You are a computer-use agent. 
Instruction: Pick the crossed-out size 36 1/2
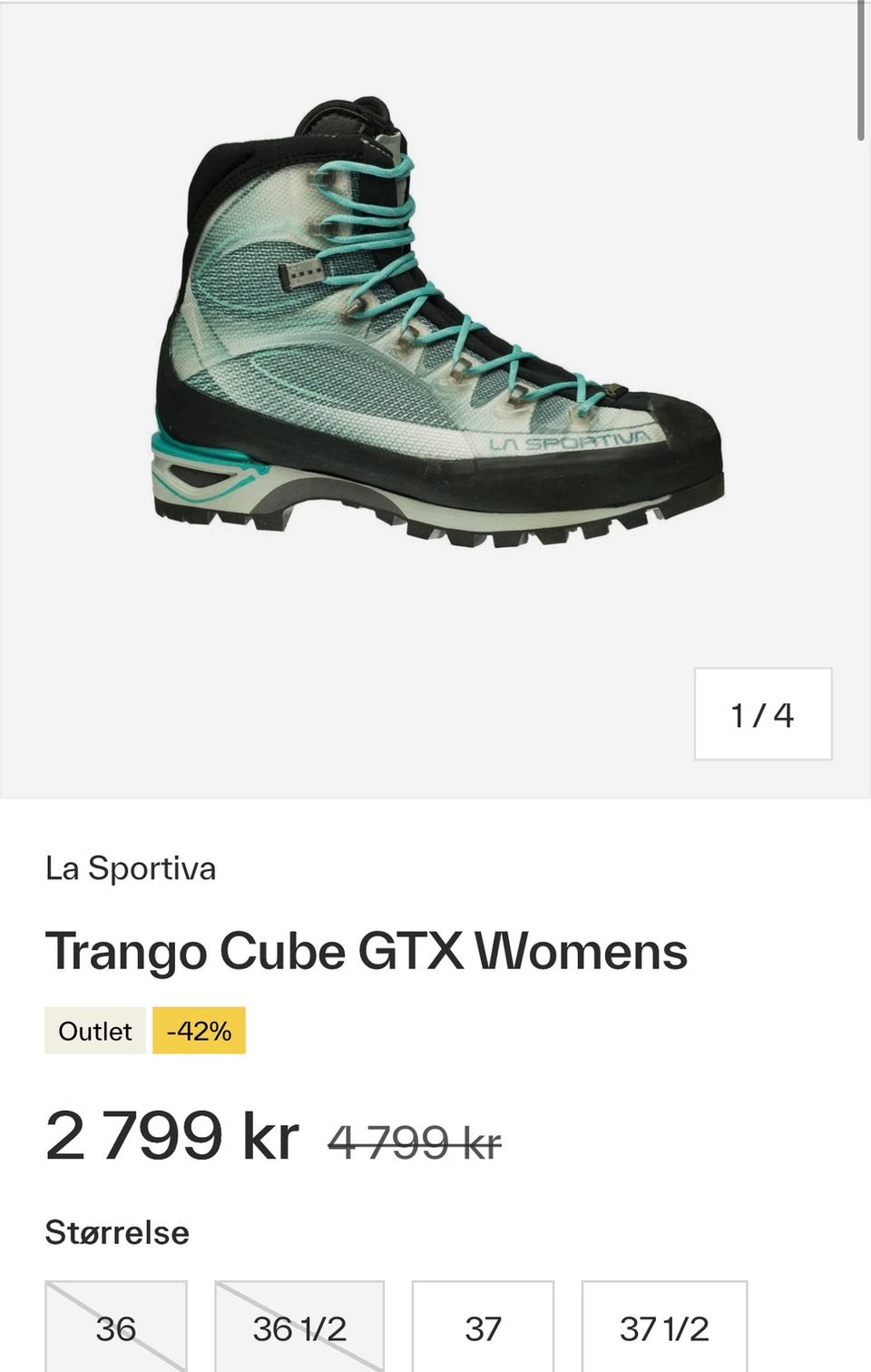(x=299, y=1328)
